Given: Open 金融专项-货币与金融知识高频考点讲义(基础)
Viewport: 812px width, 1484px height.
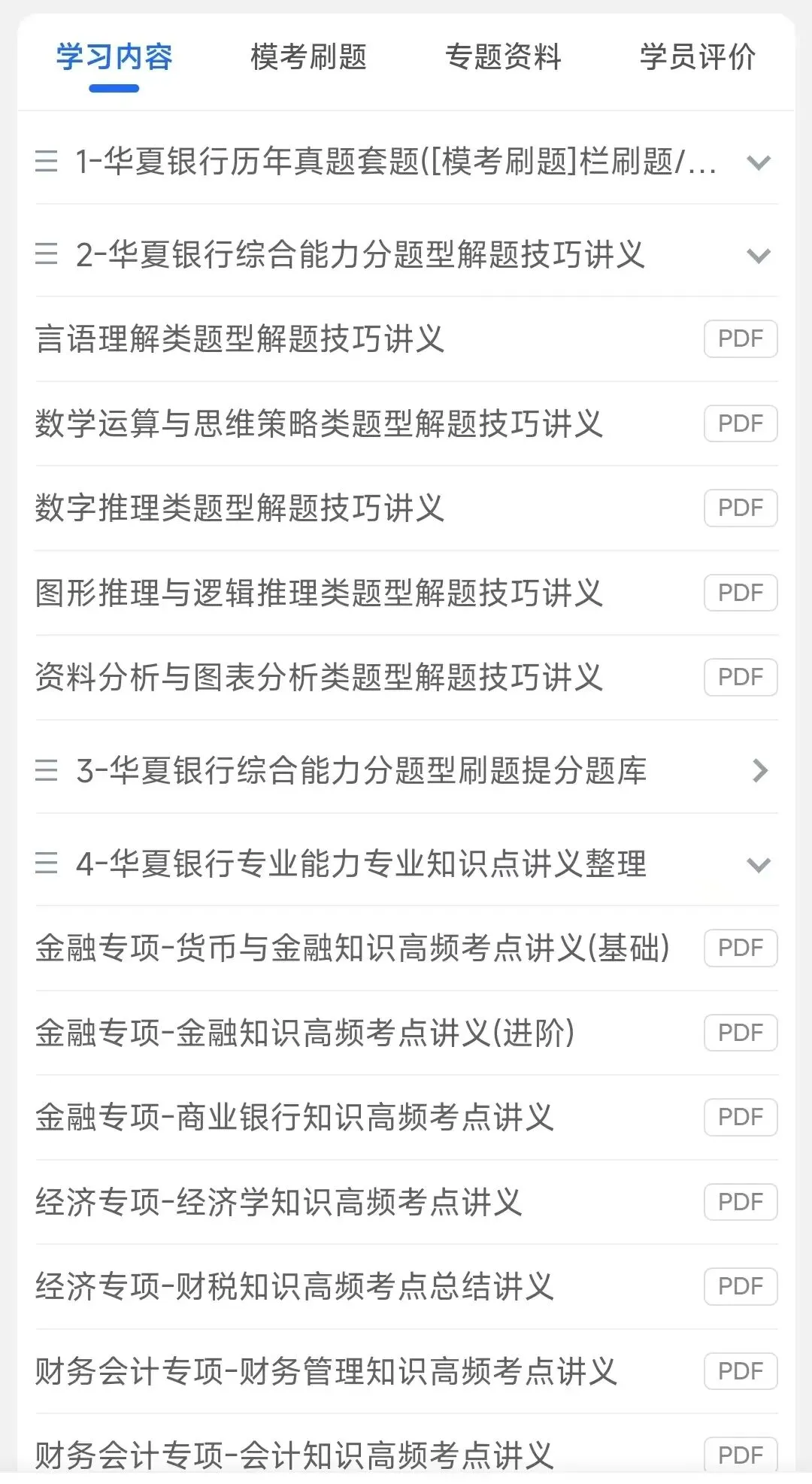Looking at the screenshot, I should [406, 948].
